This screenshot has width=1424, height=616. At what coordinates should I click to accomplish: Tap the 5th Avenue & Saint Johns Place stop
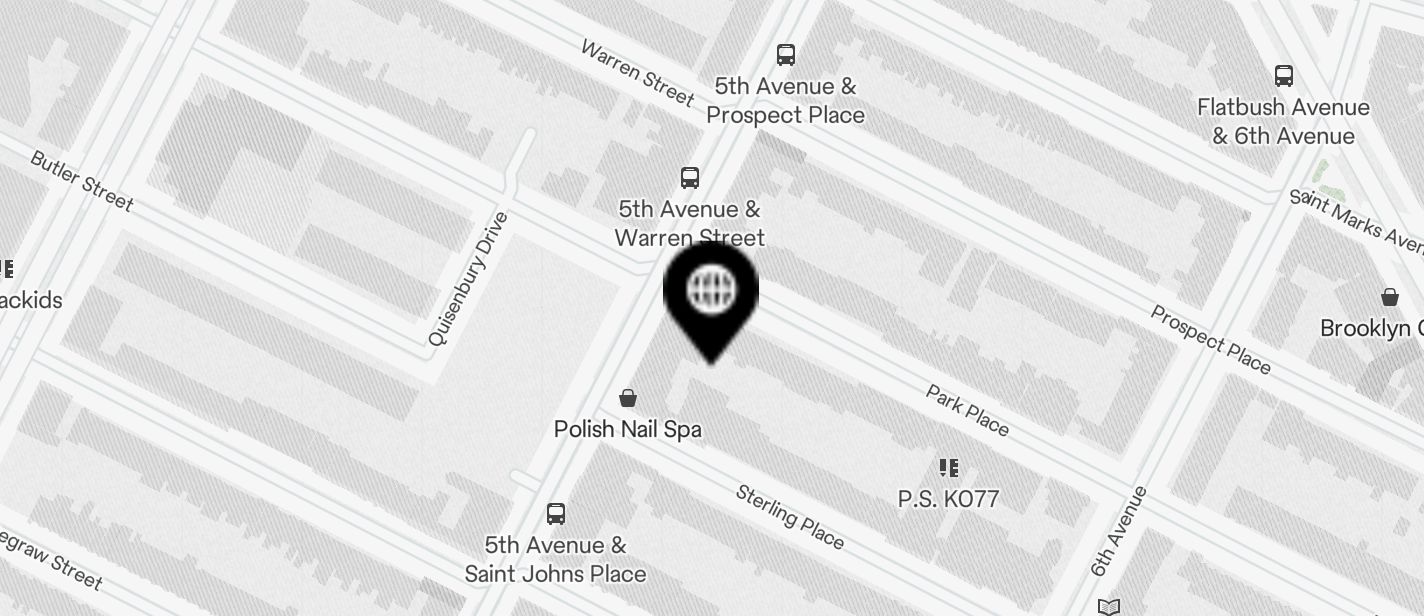pos(556,514)
